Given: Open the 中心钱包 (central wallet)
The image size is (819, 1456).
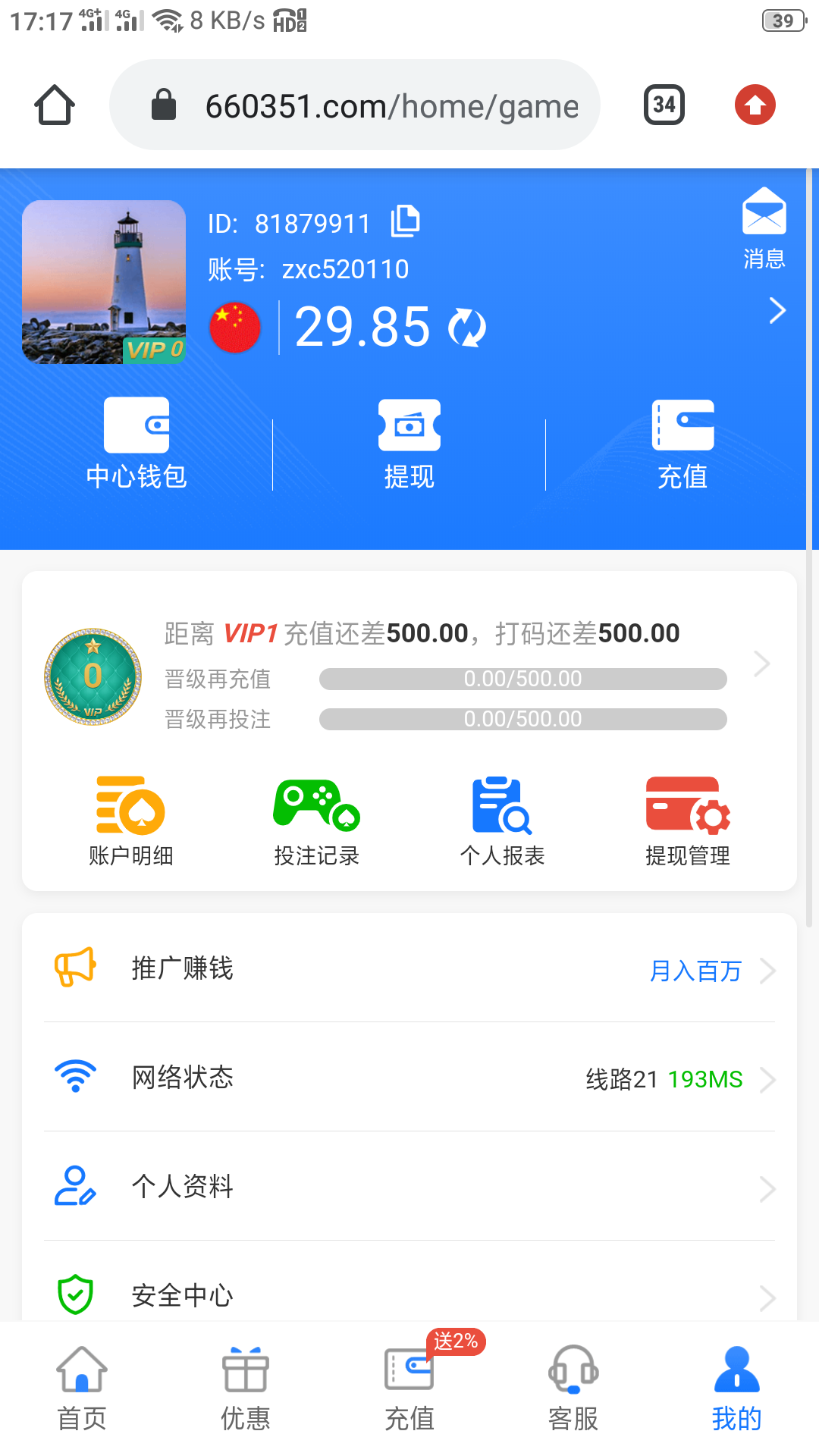Looking at the screenshot, I should coord(136,447).
